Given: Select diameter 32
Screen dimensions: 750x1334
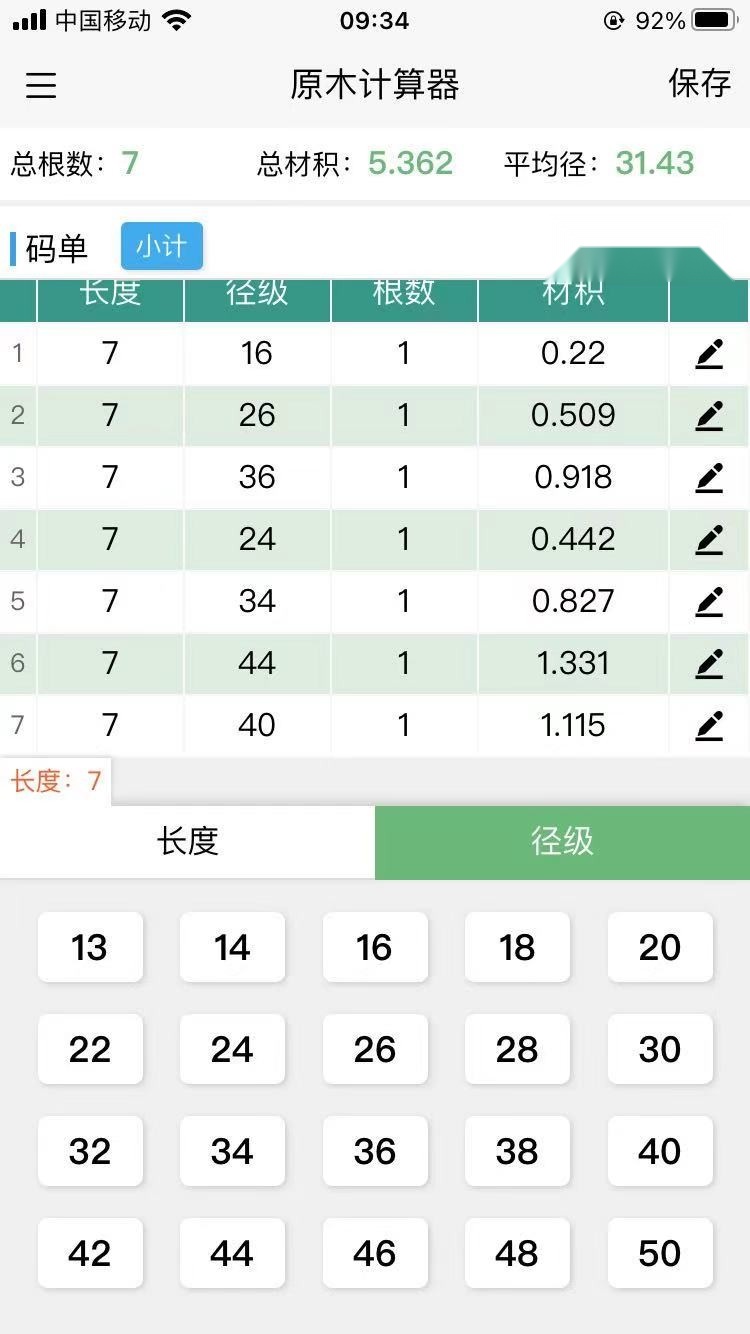Looking at the screenshot, I should point(90,1151).
